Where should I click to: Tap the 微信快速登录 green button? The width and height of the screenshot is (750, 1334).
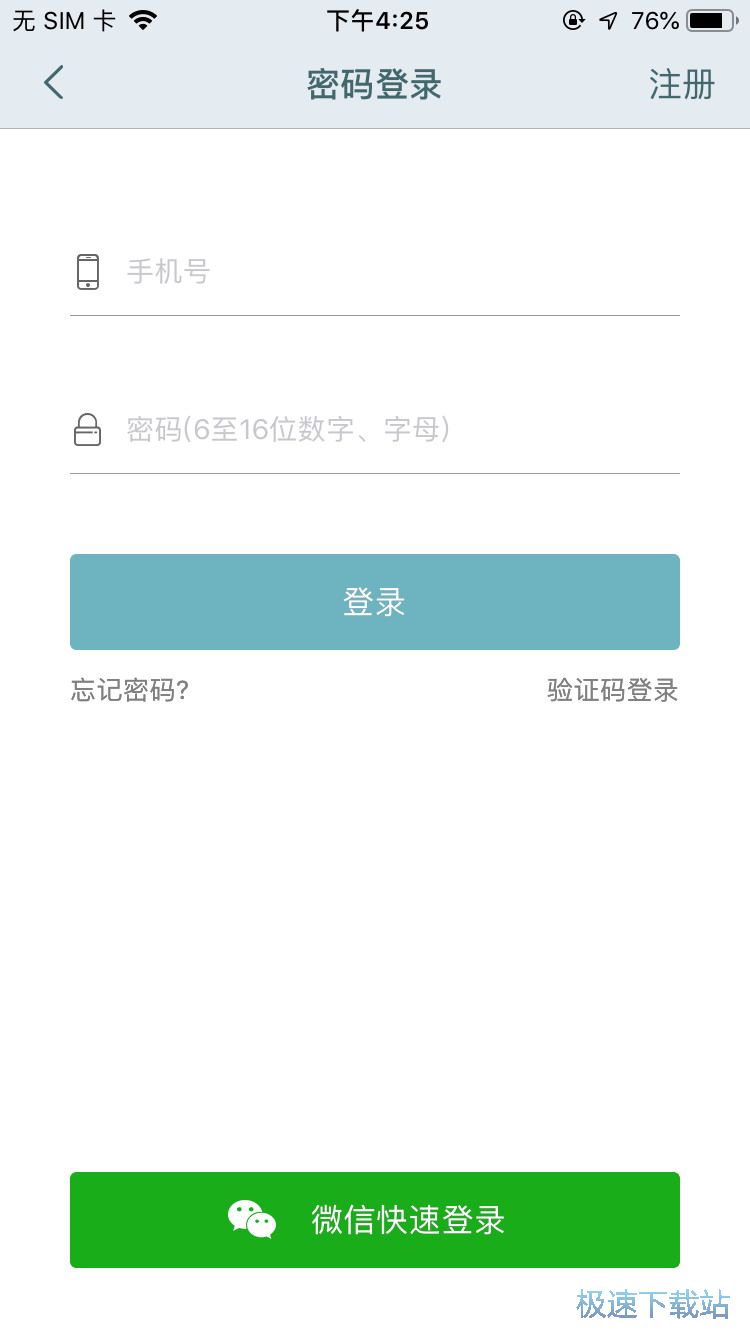[375, 1219]
